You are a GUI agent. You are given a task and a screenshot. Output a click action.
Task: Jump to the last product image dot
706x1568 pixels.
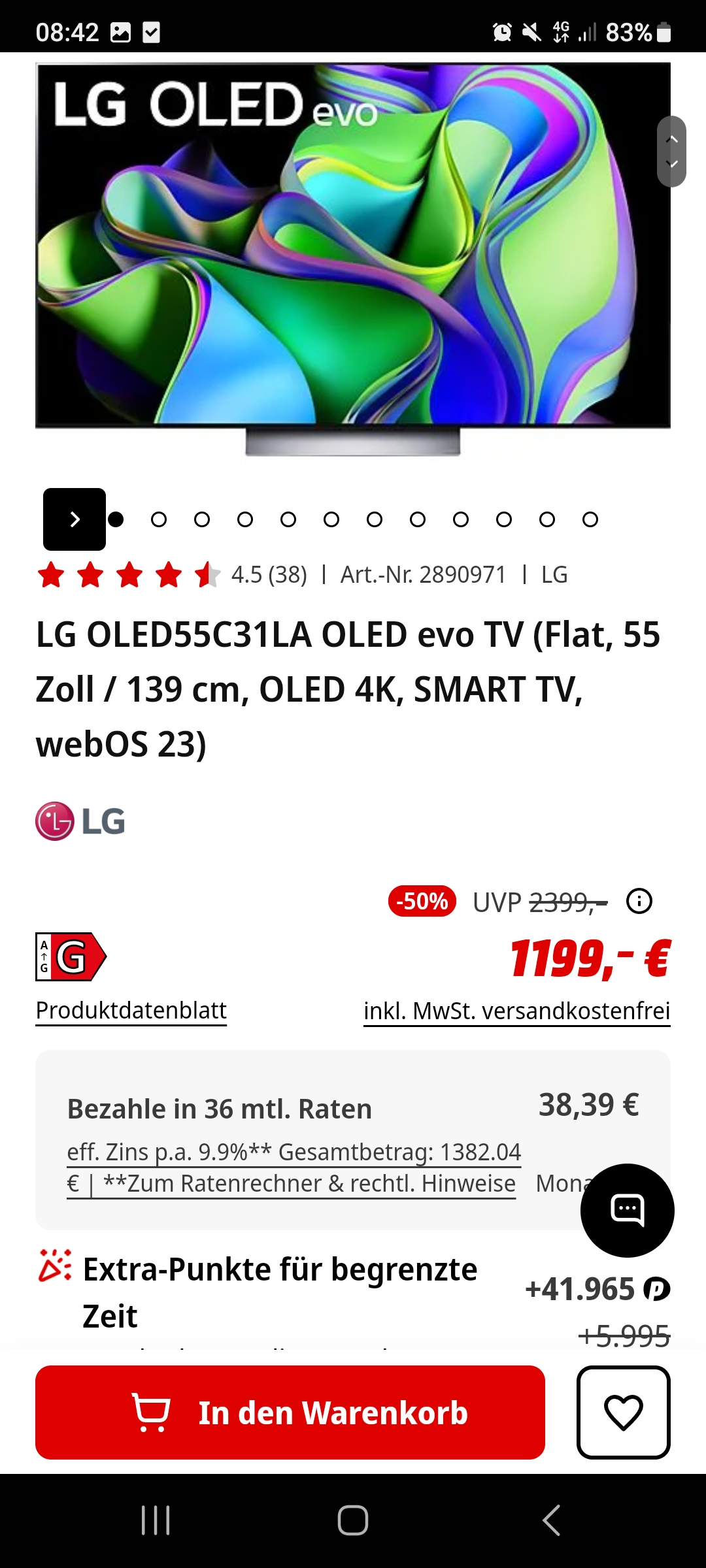tap(590, 519)
